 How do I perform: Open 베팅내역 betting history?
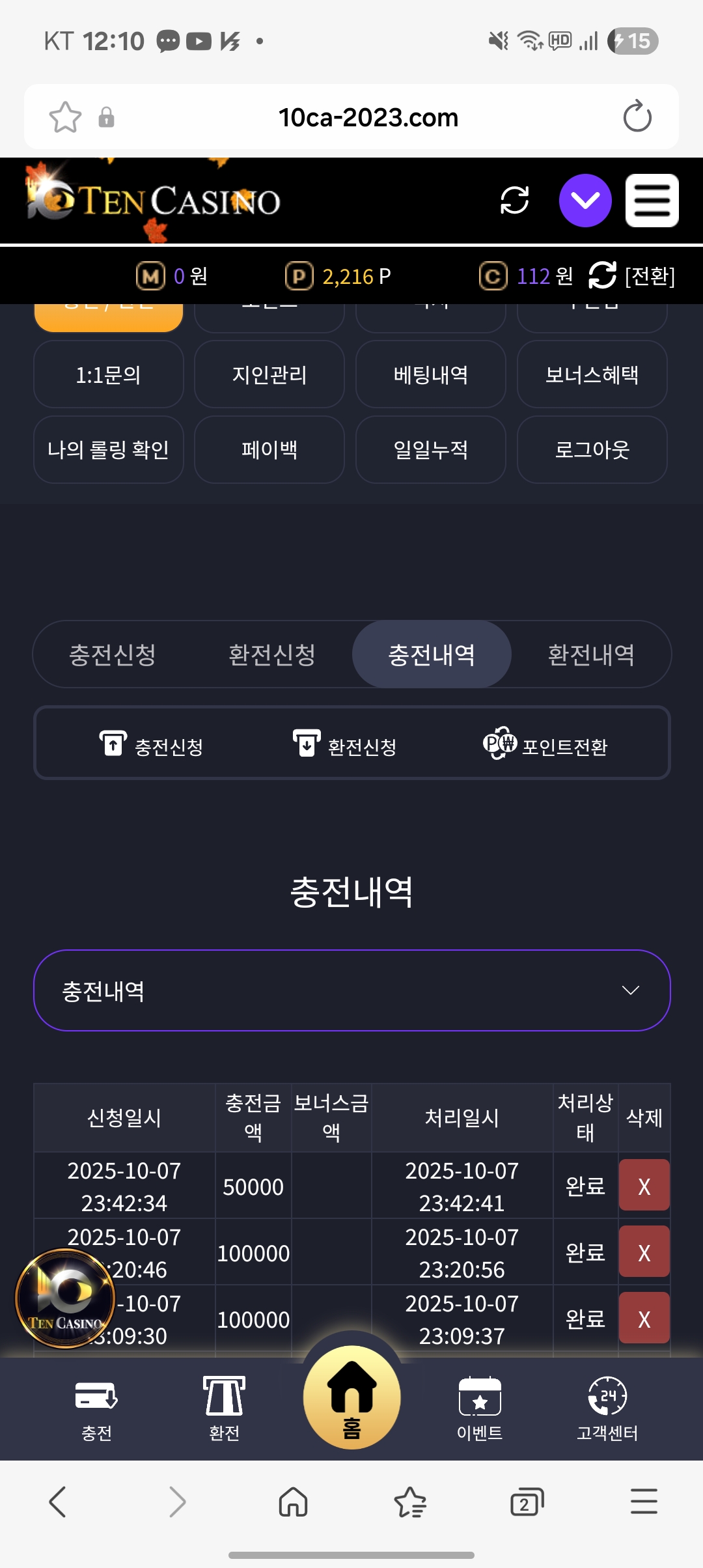430,374
